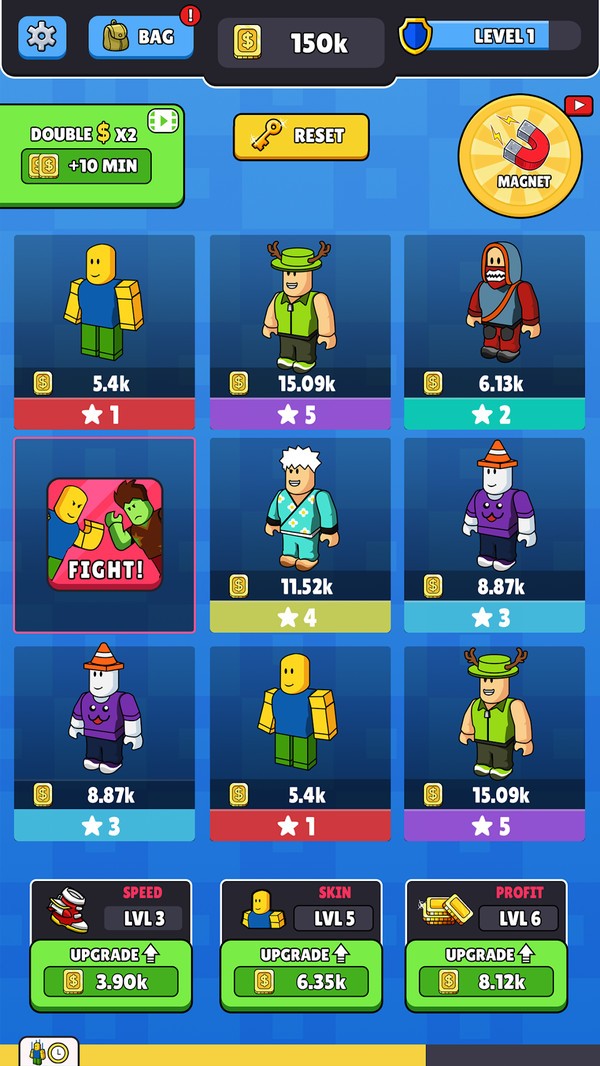Screen dimensions: 600x1066
Task: Activate Double $ x2 for +10 min
Action: [87, 165]
